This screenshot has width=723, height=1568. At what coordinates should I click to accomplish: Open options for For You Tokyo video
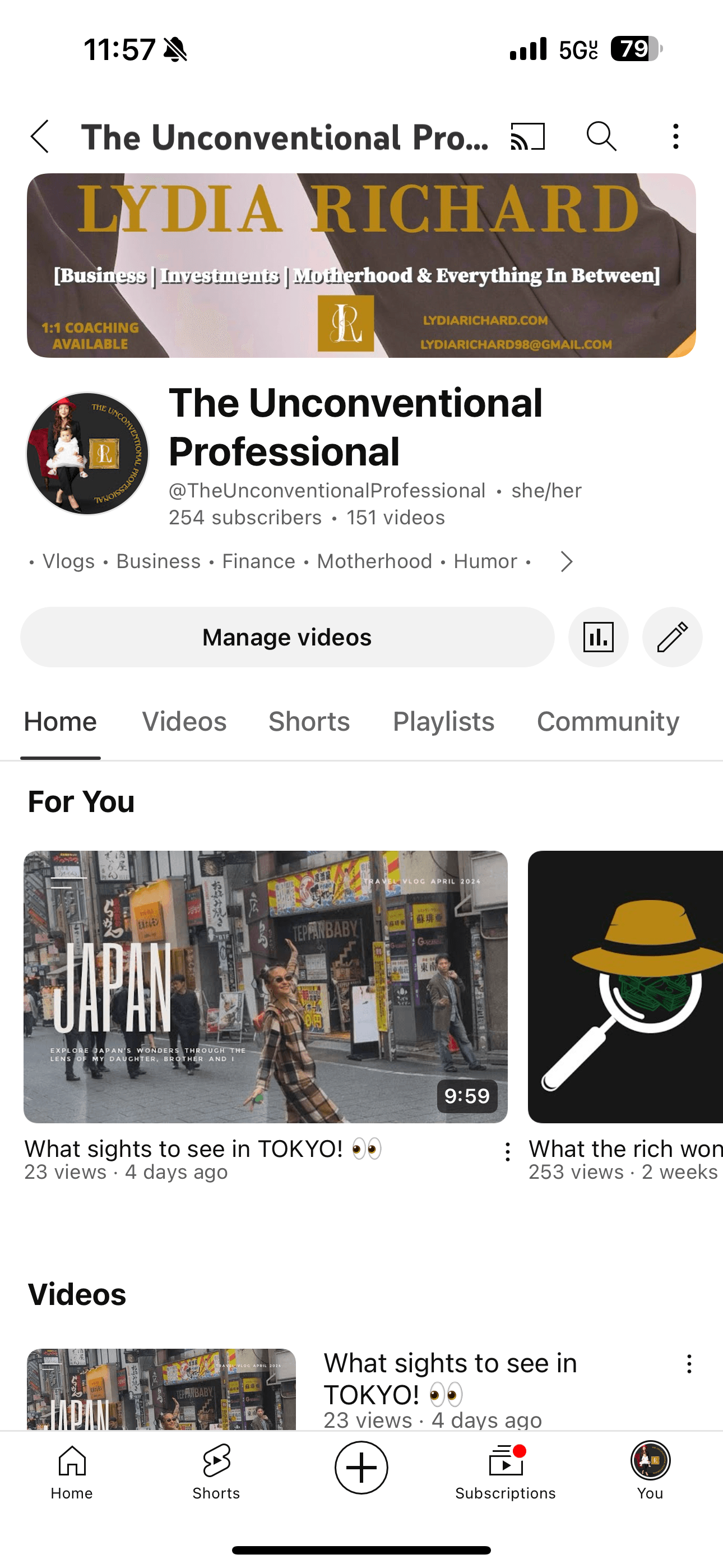(x=508, y=1152)
